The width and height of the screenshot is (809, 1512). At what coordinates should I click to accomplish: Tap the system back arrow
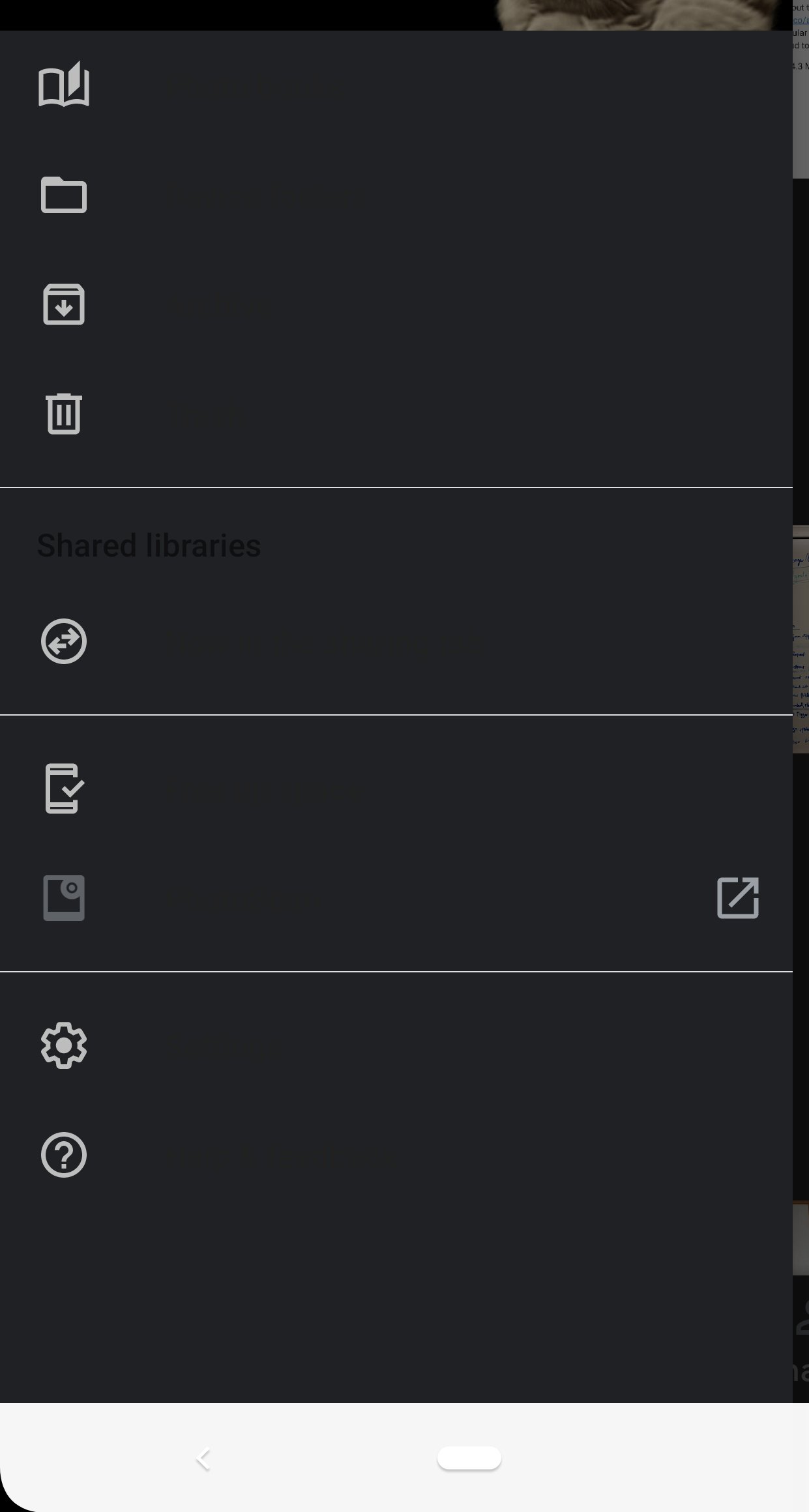[x=204, y=1459]
